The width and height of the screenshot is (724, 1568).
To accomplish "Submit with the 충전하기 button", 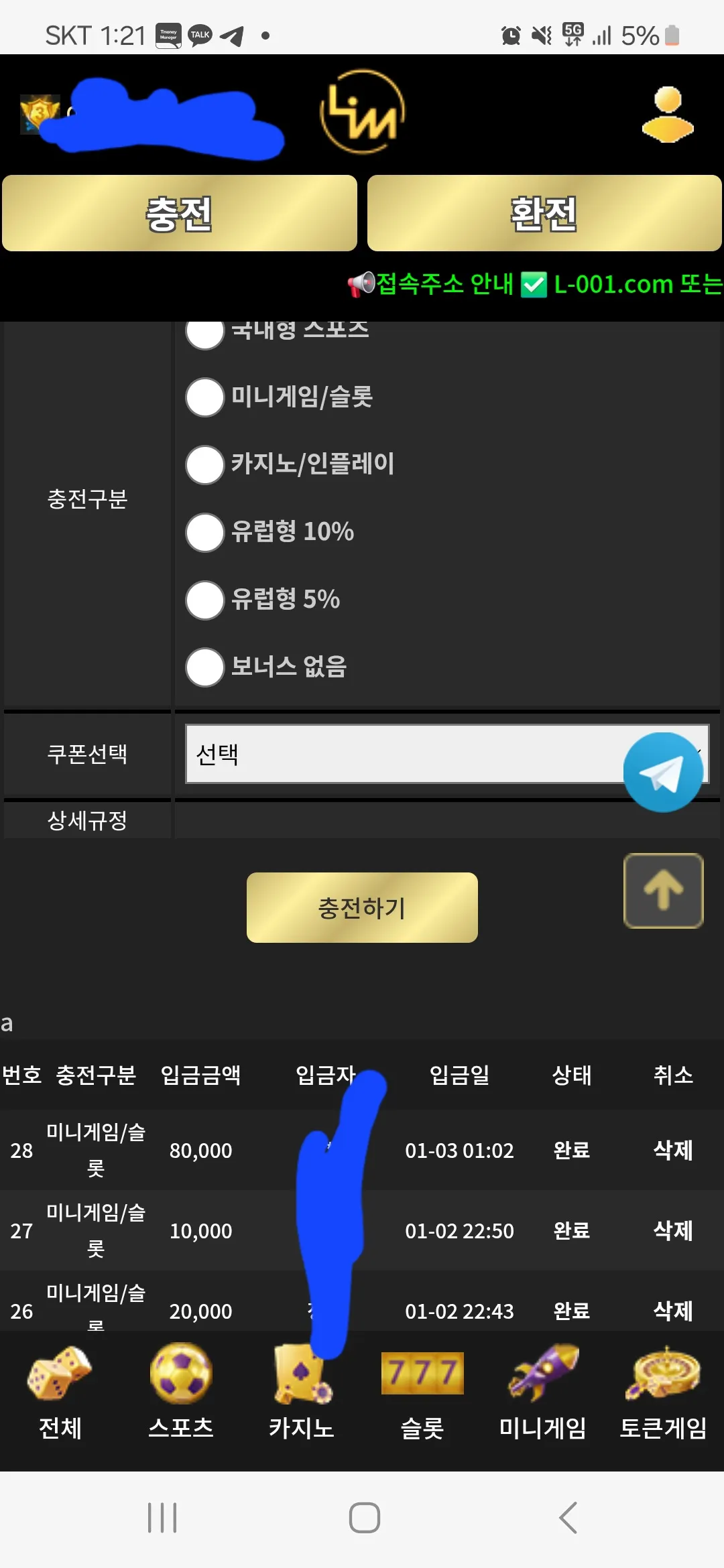I will [362, 907].
